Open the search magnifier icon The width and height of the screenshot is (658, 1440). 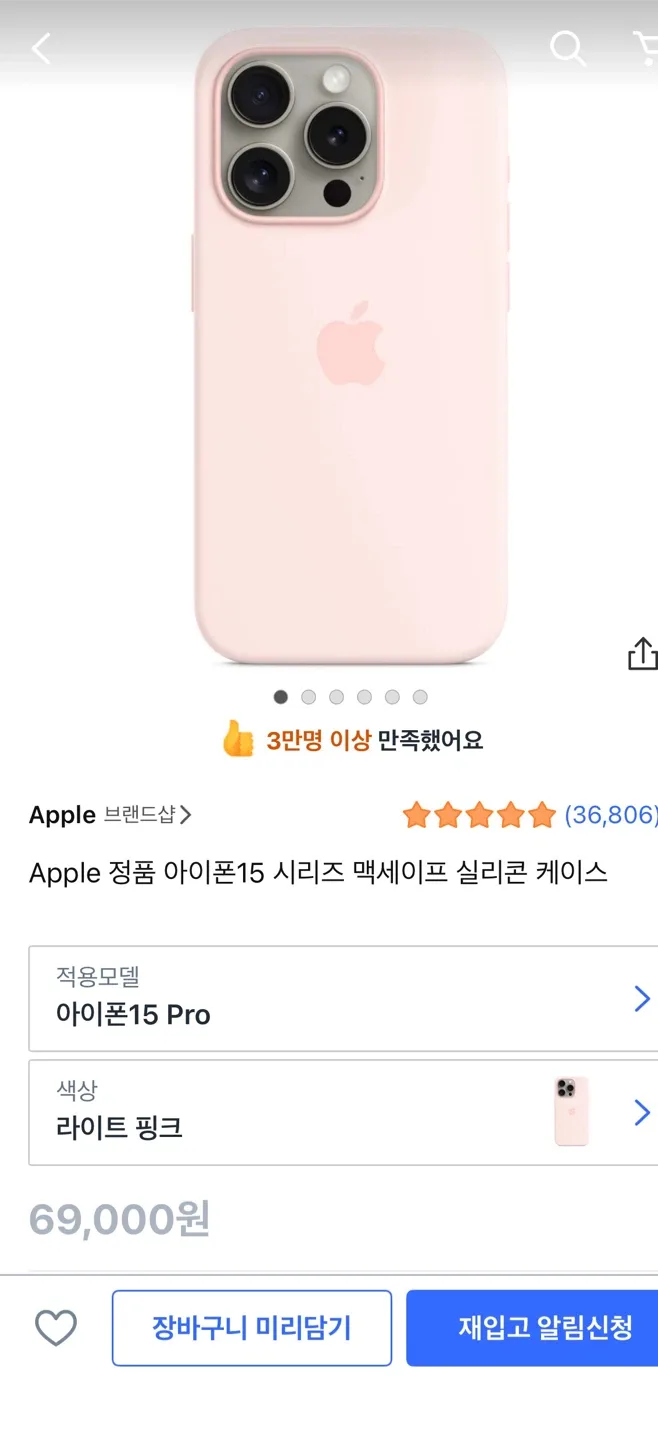[567, 47]
